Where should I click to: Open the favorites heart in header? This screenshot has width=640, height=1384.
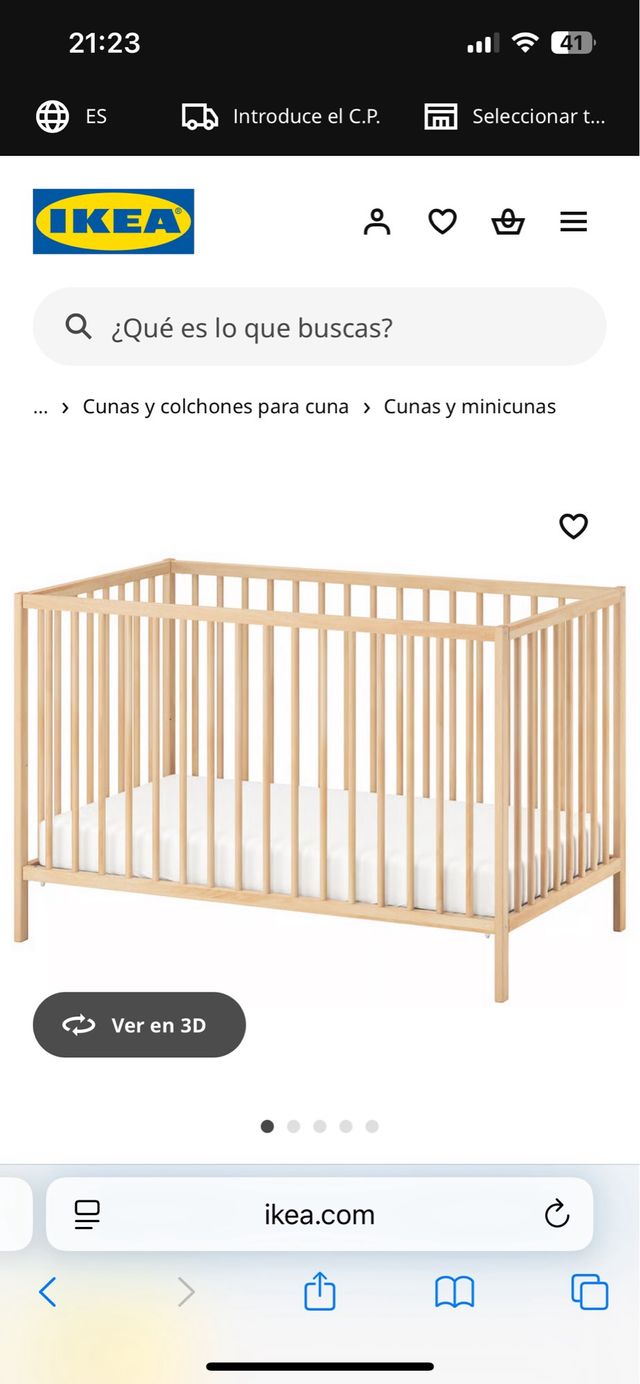pyautogui.click(x=442, y=222)
